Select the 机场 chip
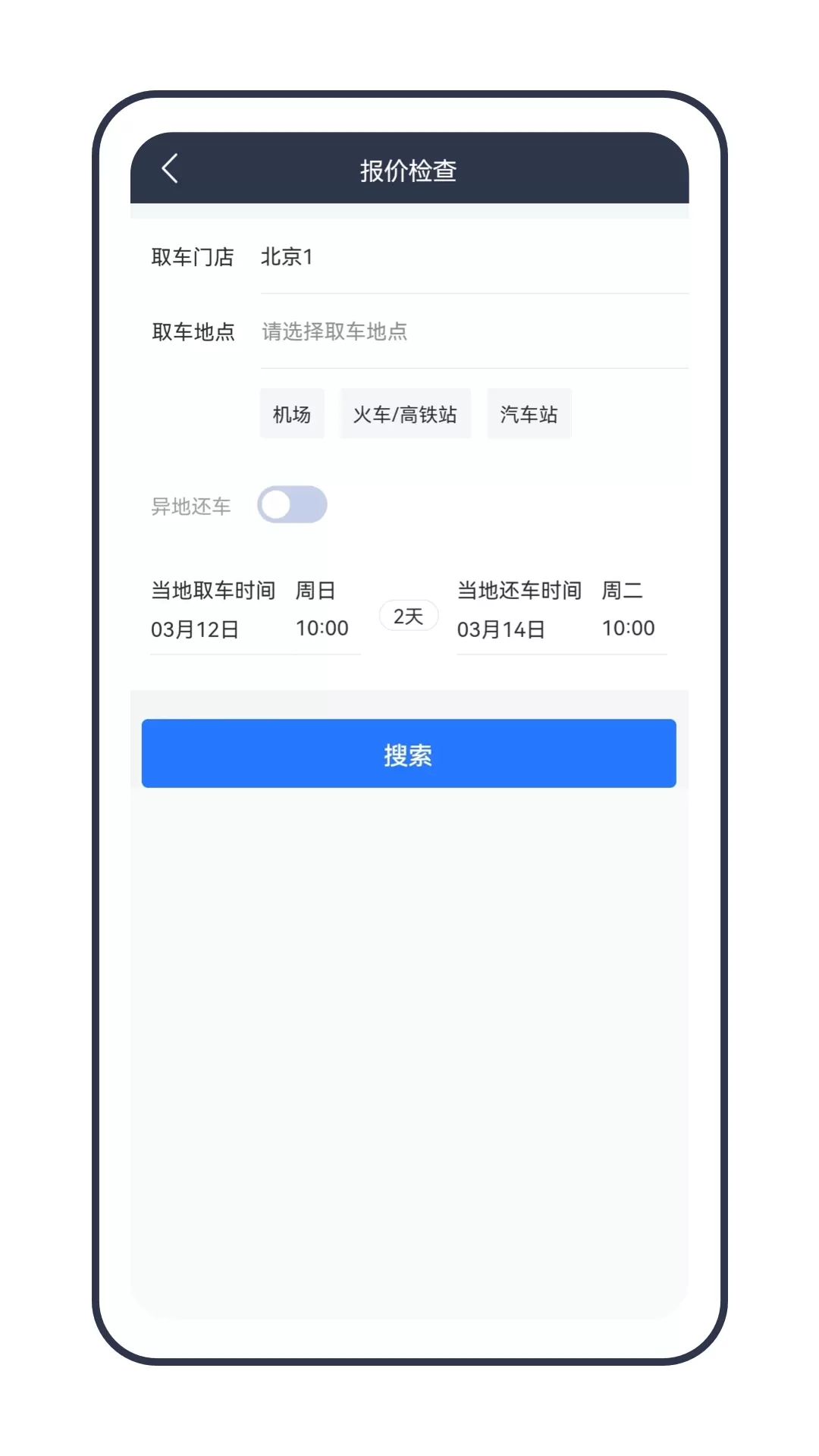 [292, 414]
